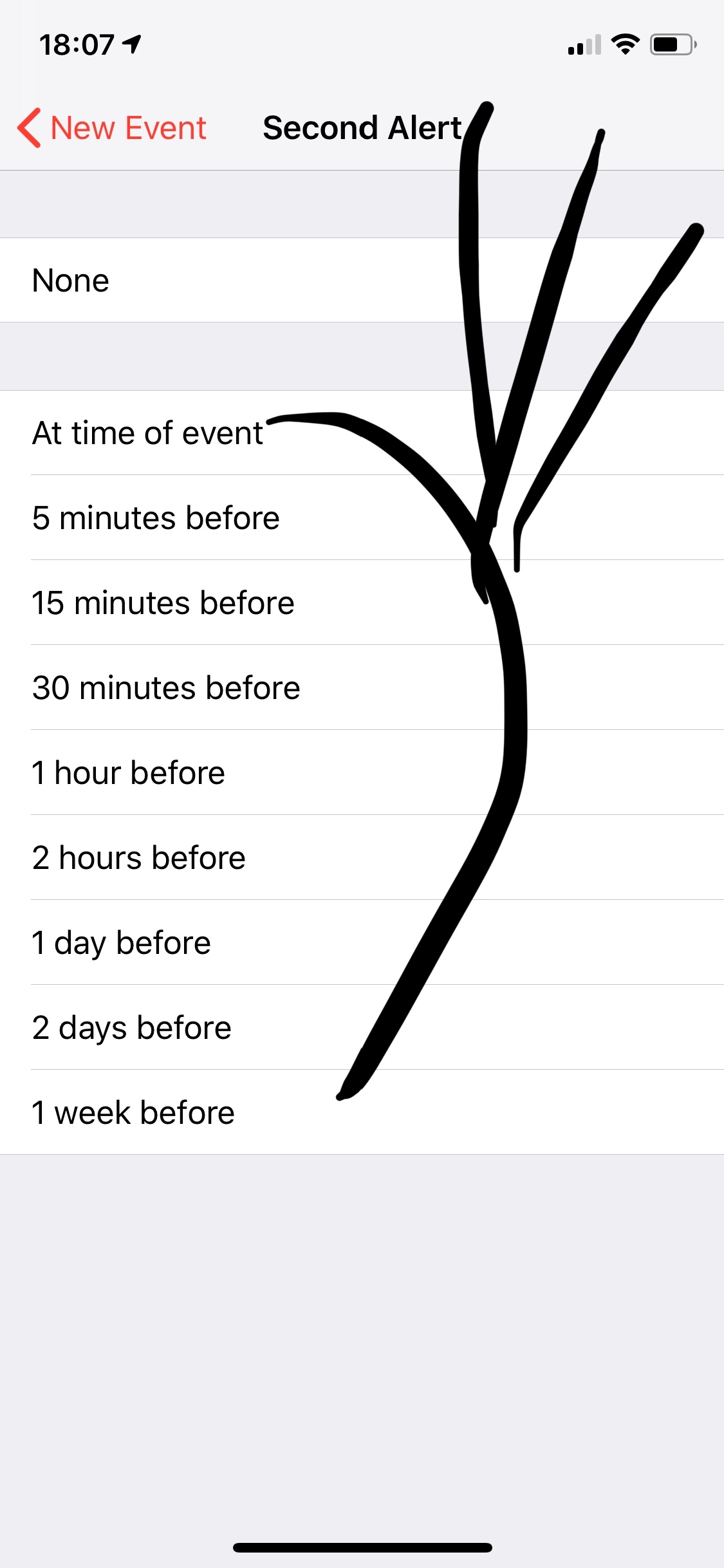This screenshot has width=724, height=1568.
Task: Set alert to 2 hours before
Action: (139, 857)
